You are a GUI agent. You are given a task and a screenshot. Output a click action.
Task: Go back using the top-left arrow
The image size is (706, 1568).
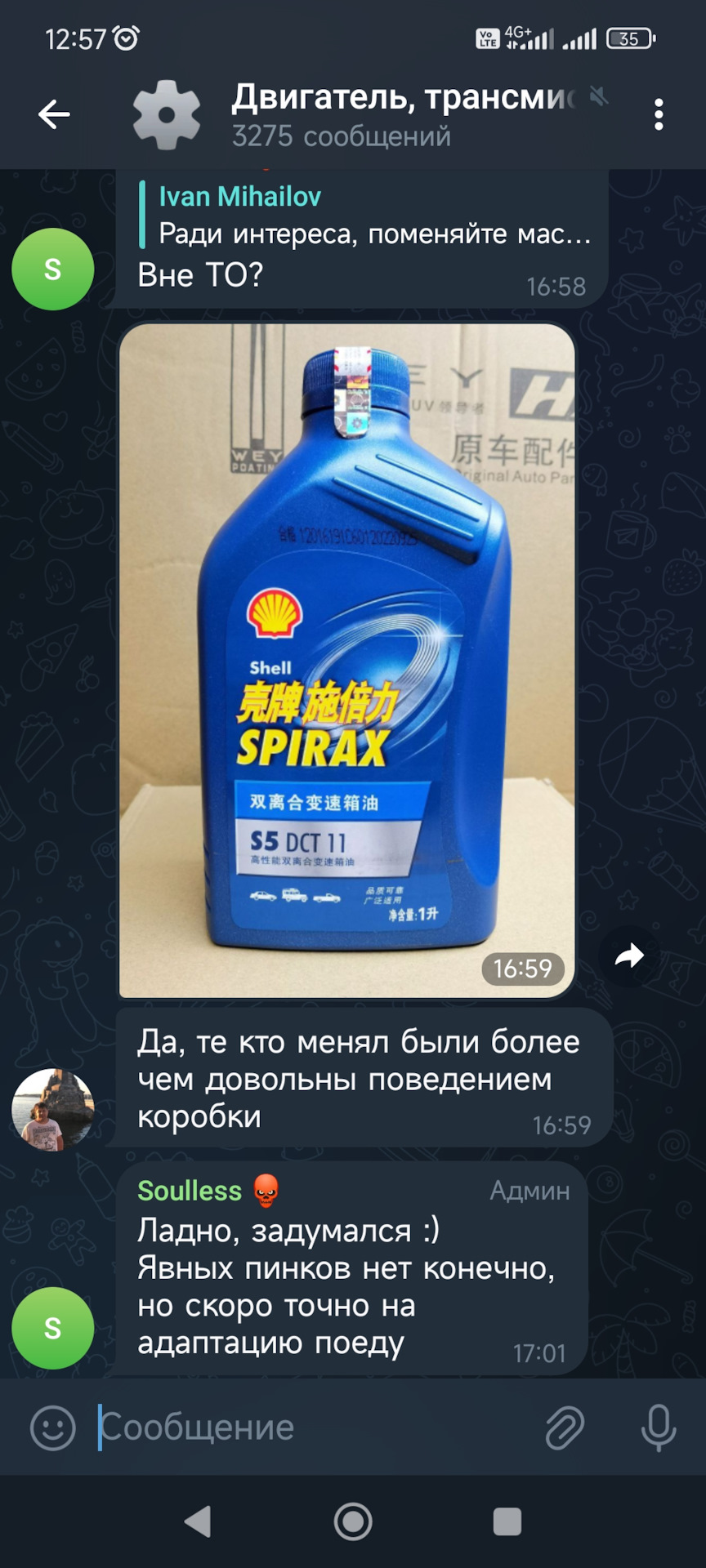54,114
